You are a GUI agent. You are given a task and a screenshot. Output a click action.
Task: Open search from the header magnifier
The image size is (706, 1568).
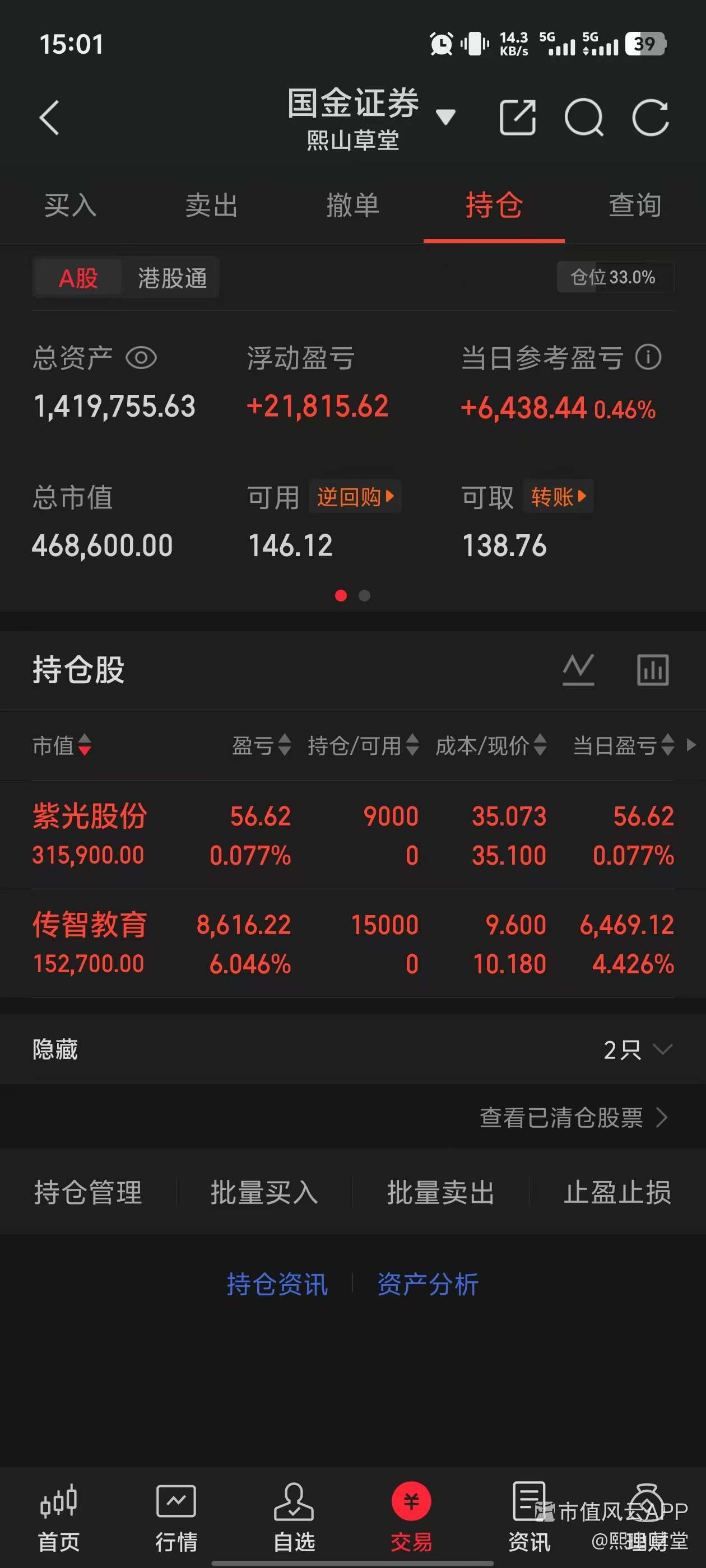584,118
